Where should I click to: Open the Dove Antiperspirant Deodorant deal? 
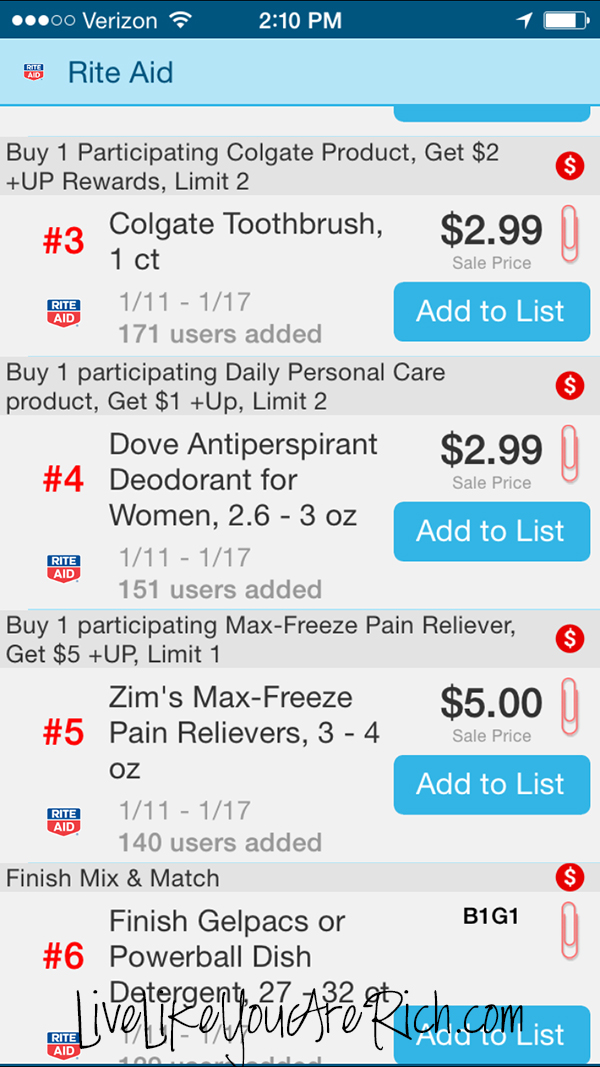click(x=244, y=480)
